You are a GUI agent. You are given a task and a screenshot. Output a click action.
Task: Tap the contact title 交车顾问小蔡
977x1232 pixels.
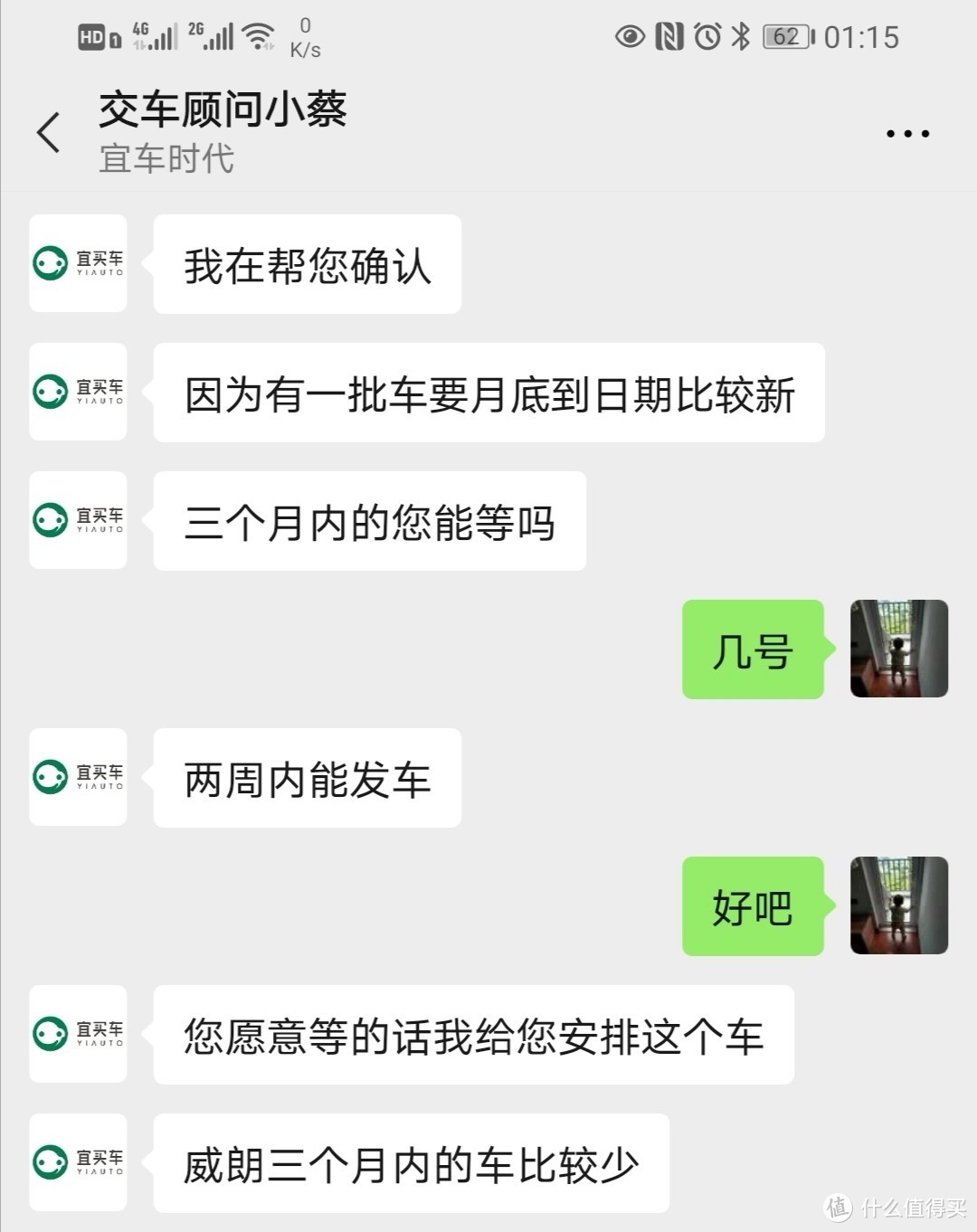click(x=222, y=110)
